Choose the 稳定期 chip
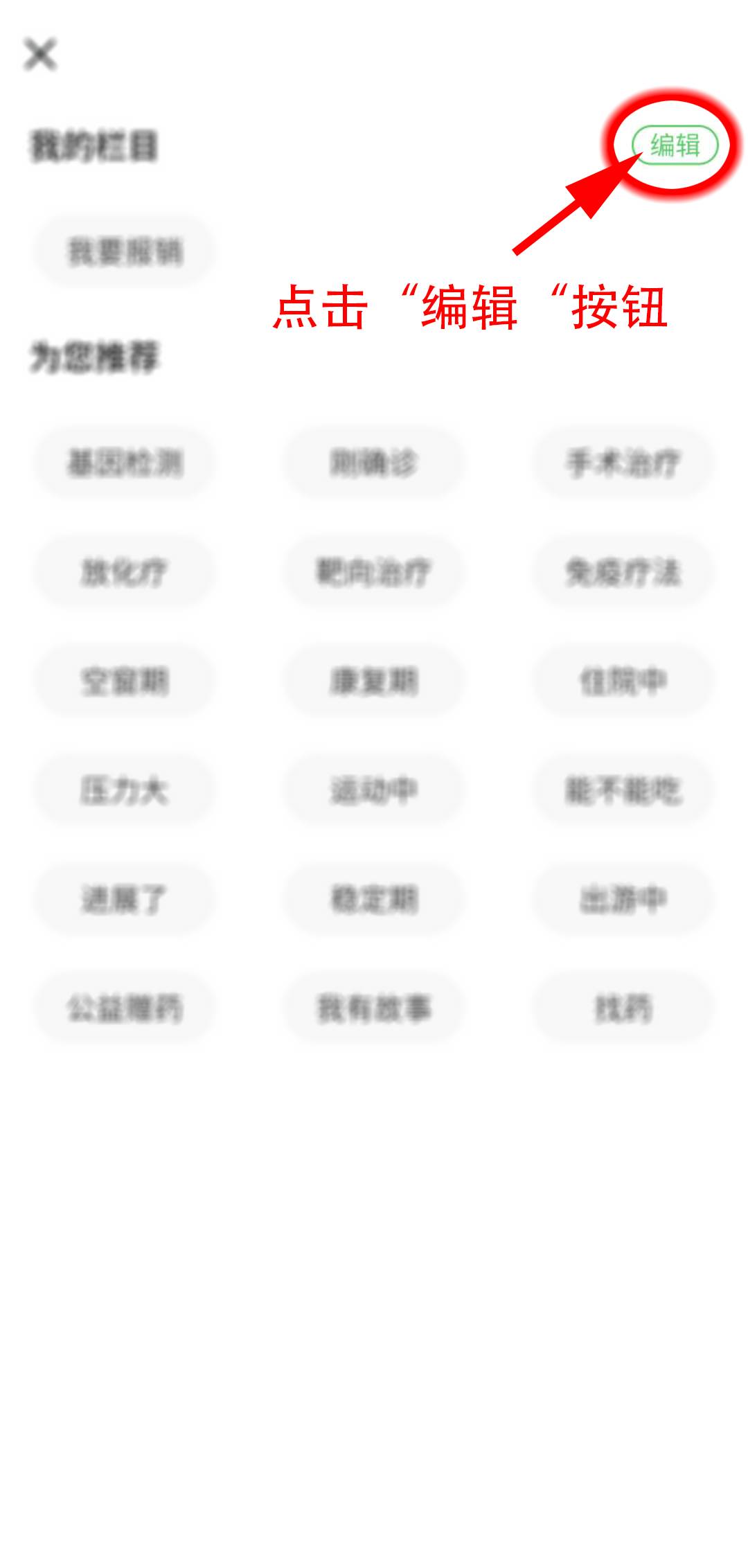The width and height of the screenshot is (748, 1568). [373, 900]
